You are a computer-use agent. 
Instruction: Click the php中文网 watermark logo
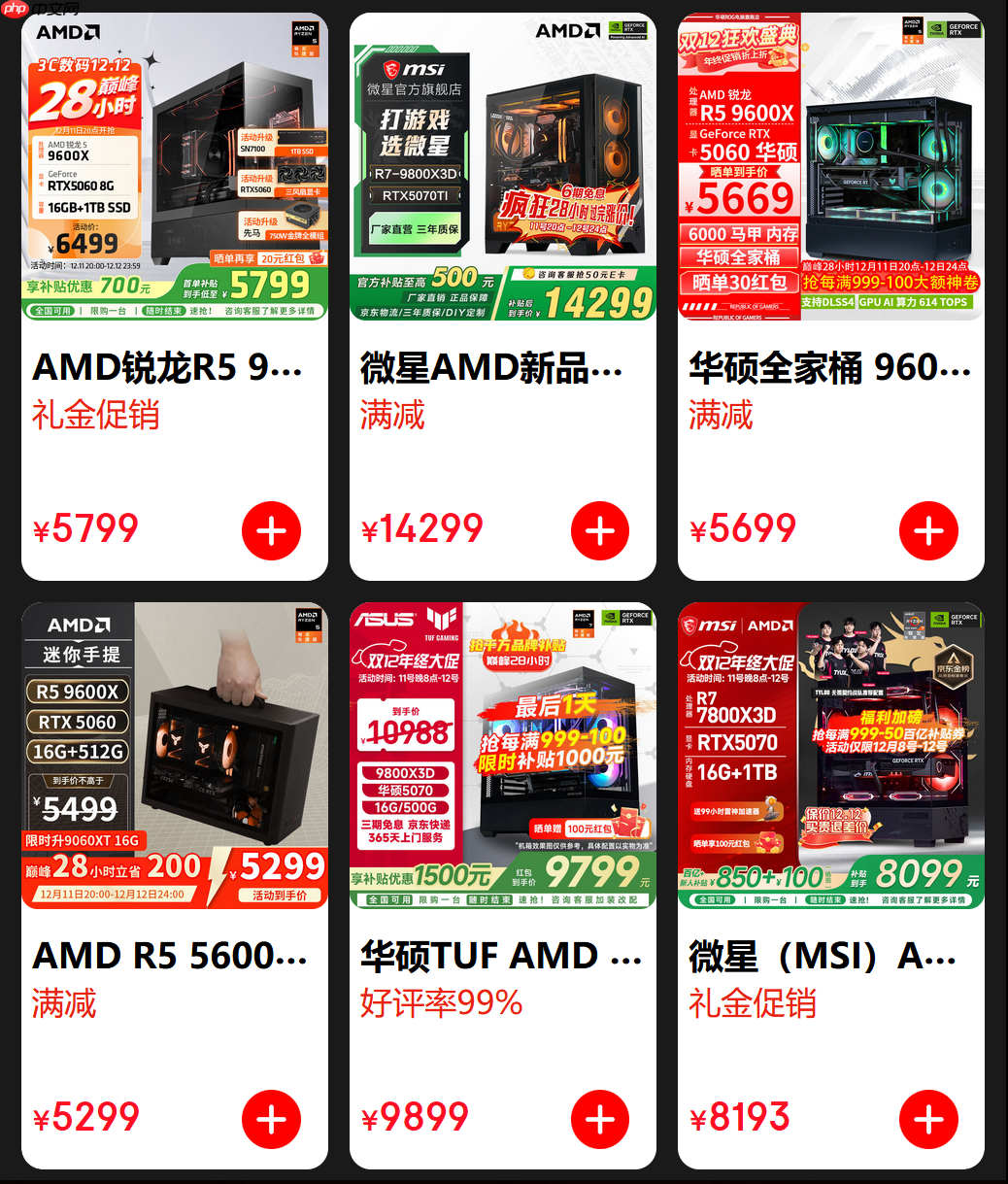pos(27,10)
